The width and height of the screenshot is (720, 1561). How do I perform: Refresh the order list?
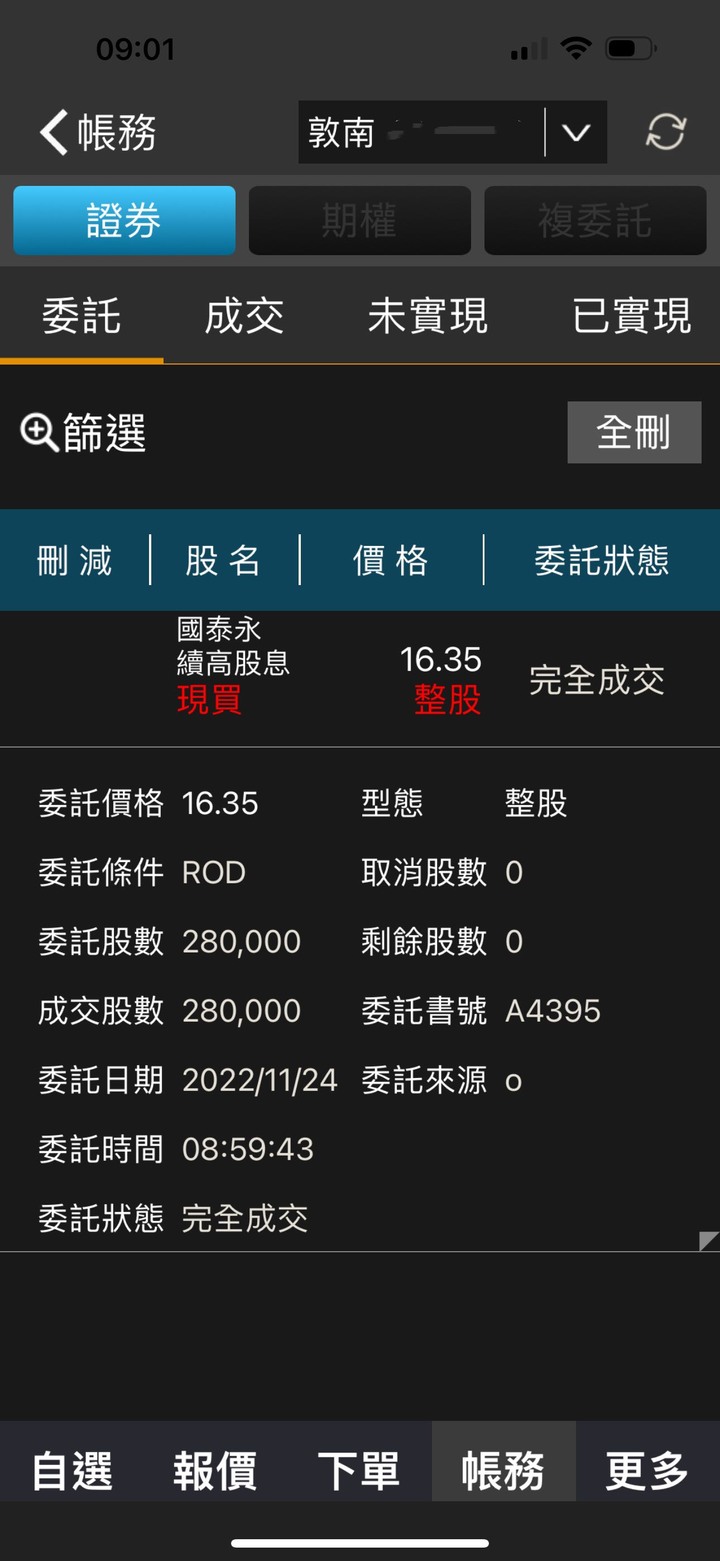click(665, 132)
